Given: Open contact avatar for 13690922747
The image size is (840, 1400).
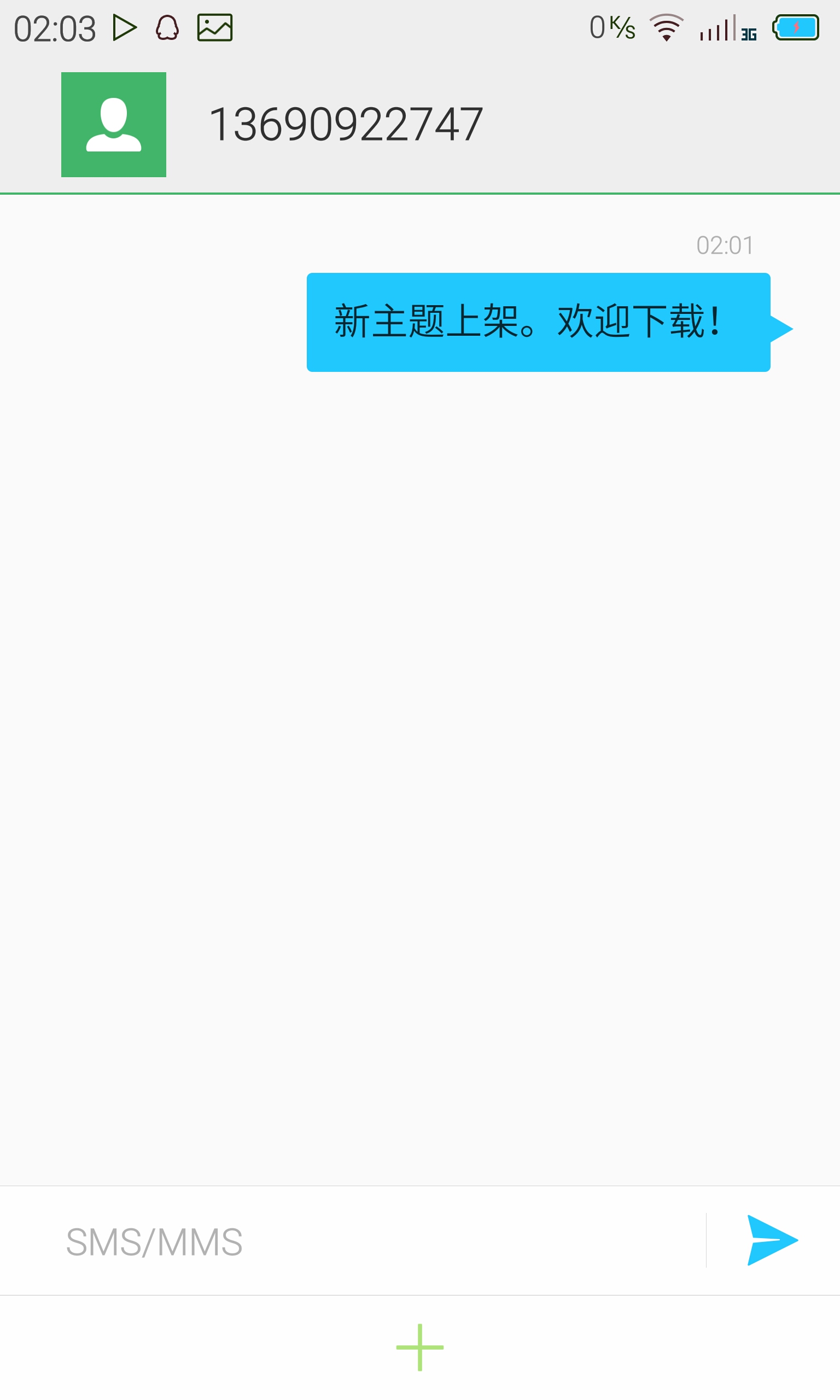Looking at the screenshot, I should pyautogui.click(x=113, y=125).
